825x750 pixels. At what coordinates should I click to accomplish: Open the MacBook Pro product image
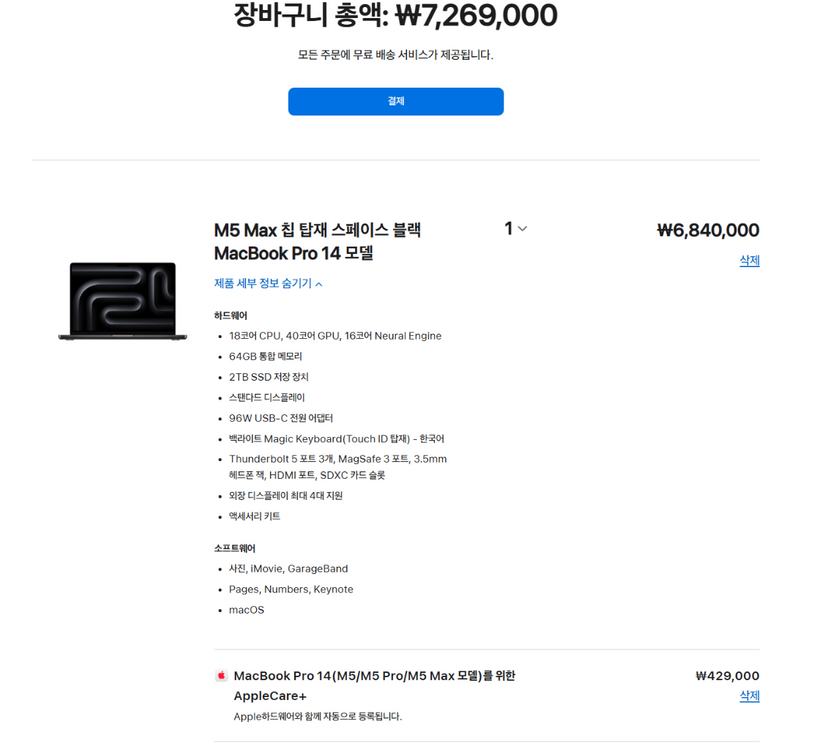point(123,301)
